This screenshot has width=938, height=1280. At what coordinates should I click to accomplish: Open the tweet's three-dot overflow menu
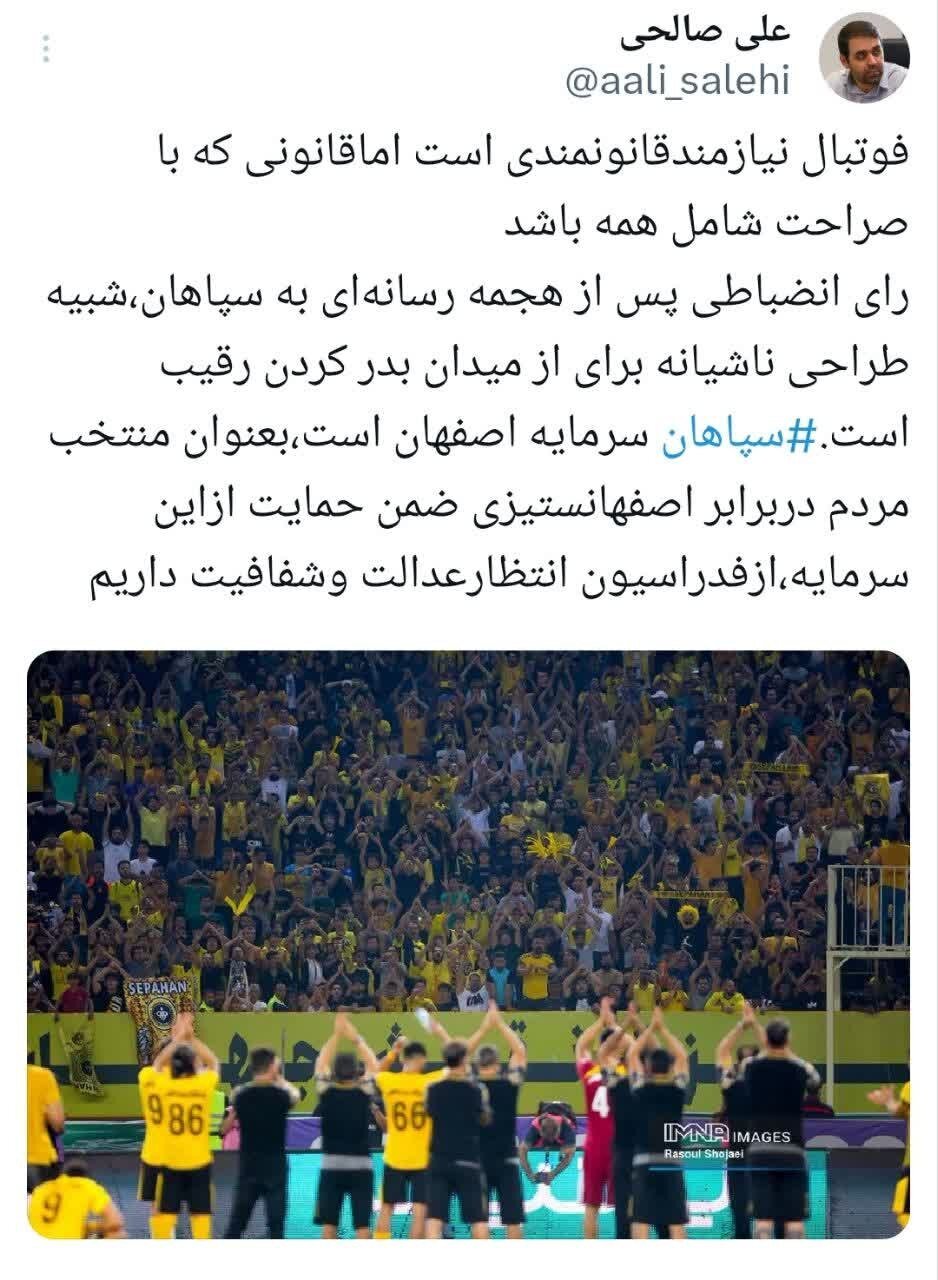pyautogui.click(x=47, y=49)
